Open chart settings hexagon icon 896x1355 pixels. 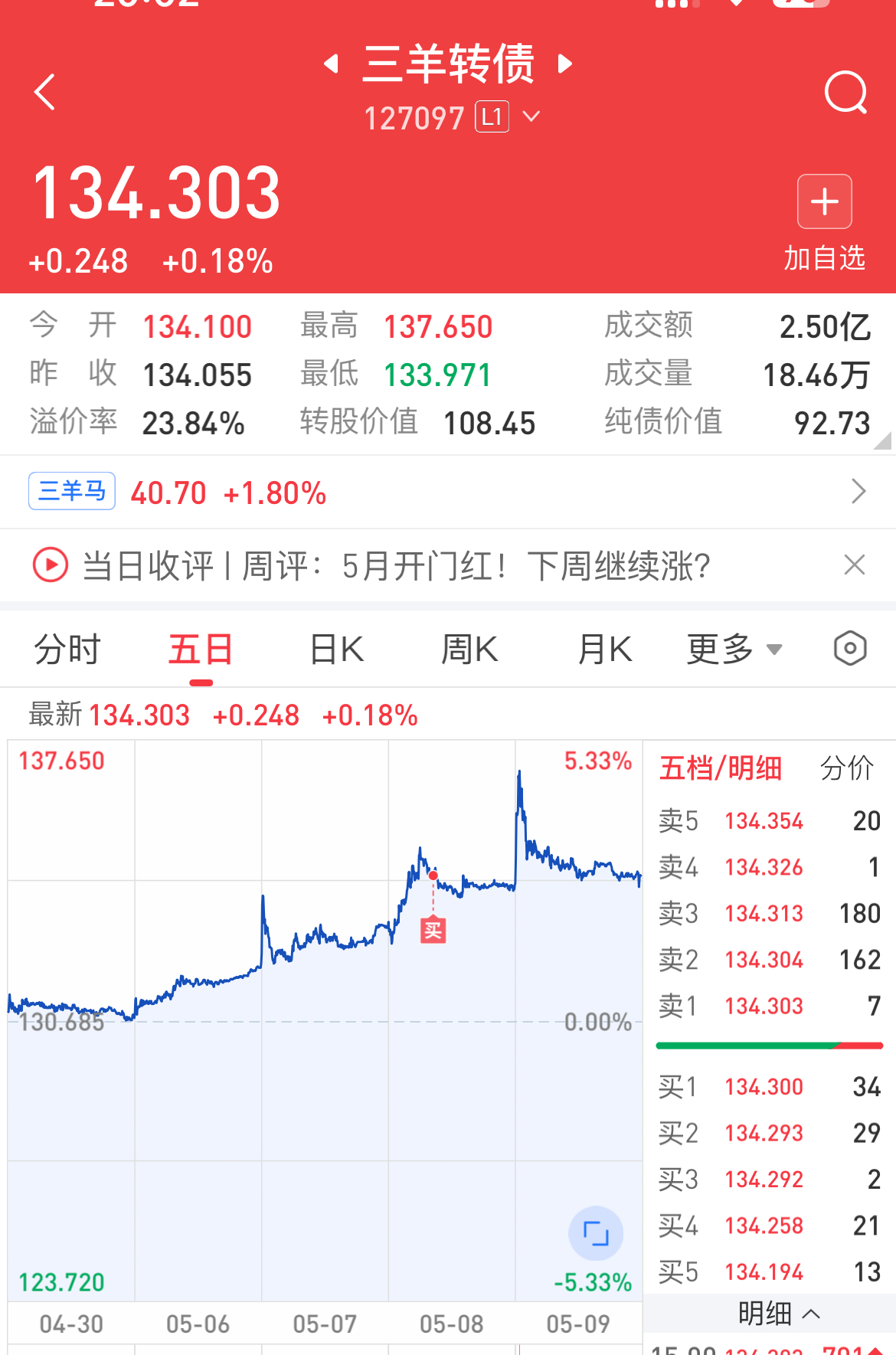pos(849,649)
